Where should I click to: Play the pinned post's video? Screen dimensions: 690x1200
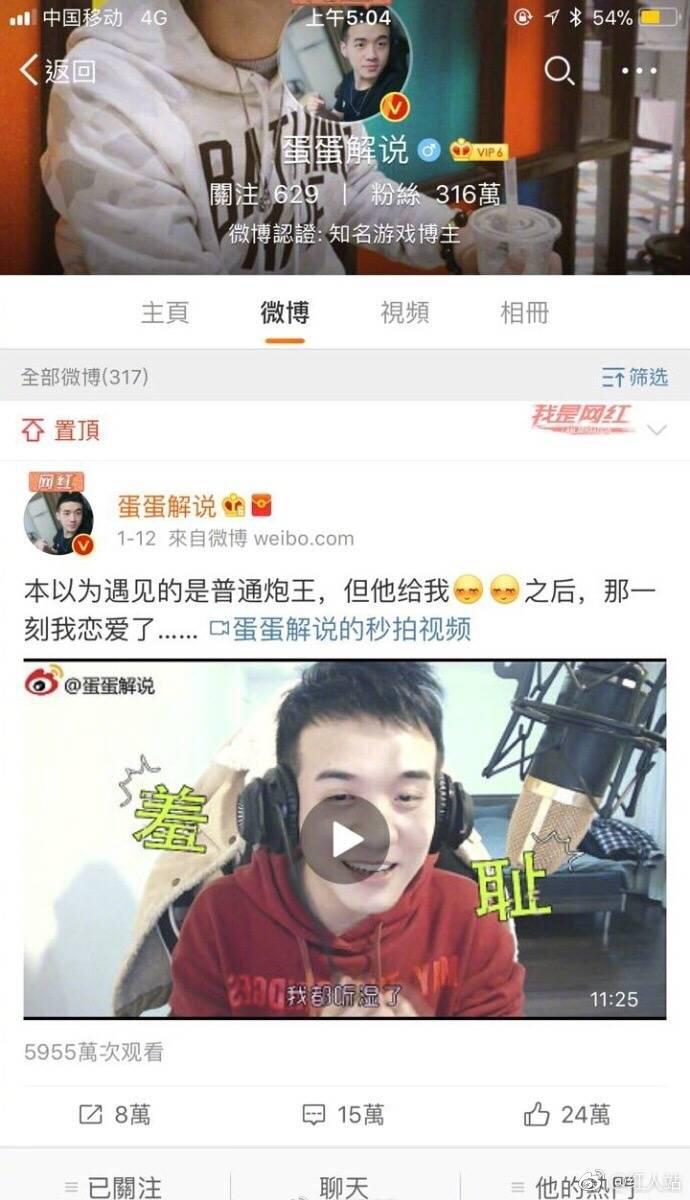pos(345,839)
